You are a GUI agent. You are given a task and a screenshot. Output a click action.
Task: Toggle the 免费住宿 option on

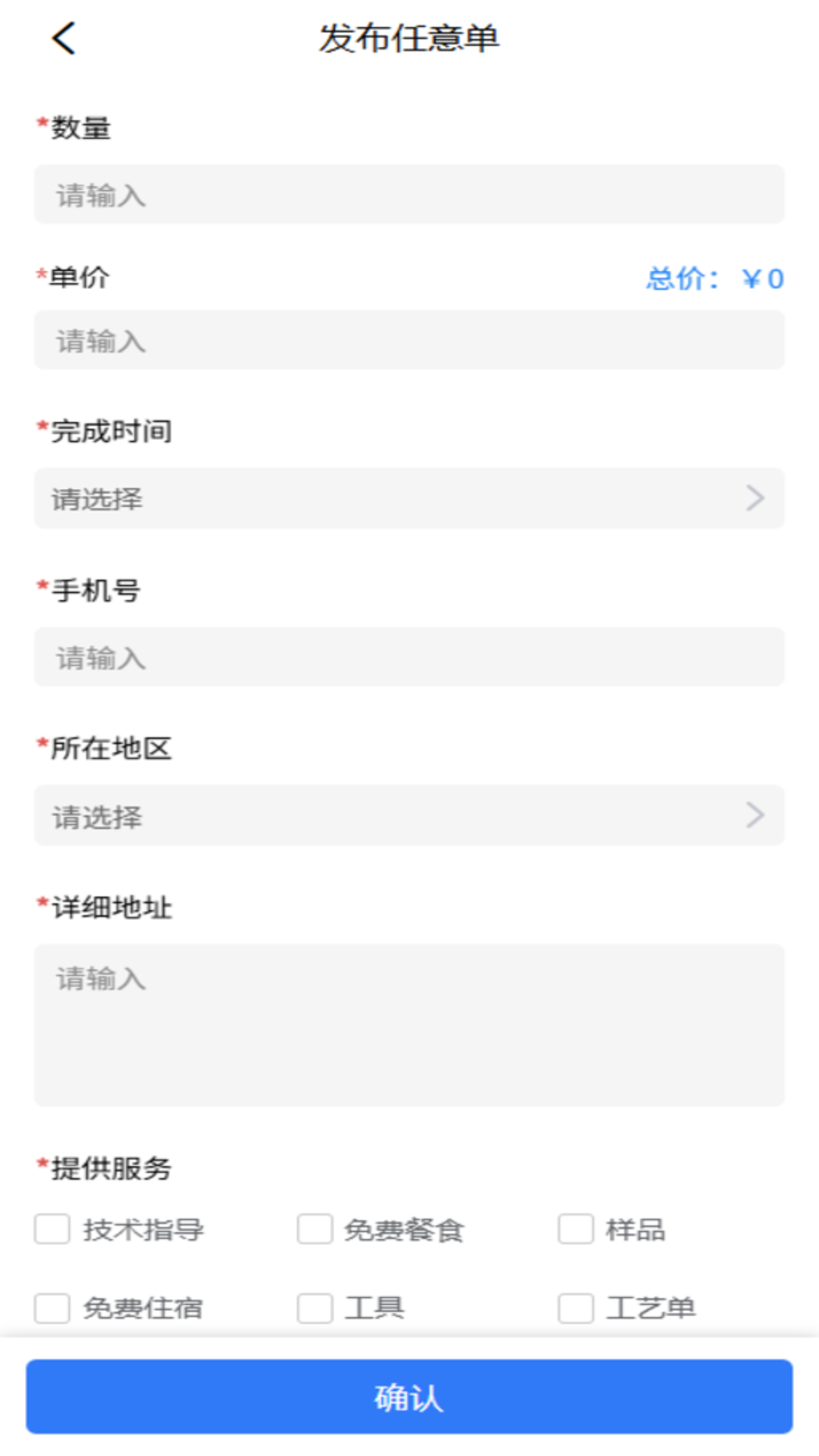(x=52, y=1307)
